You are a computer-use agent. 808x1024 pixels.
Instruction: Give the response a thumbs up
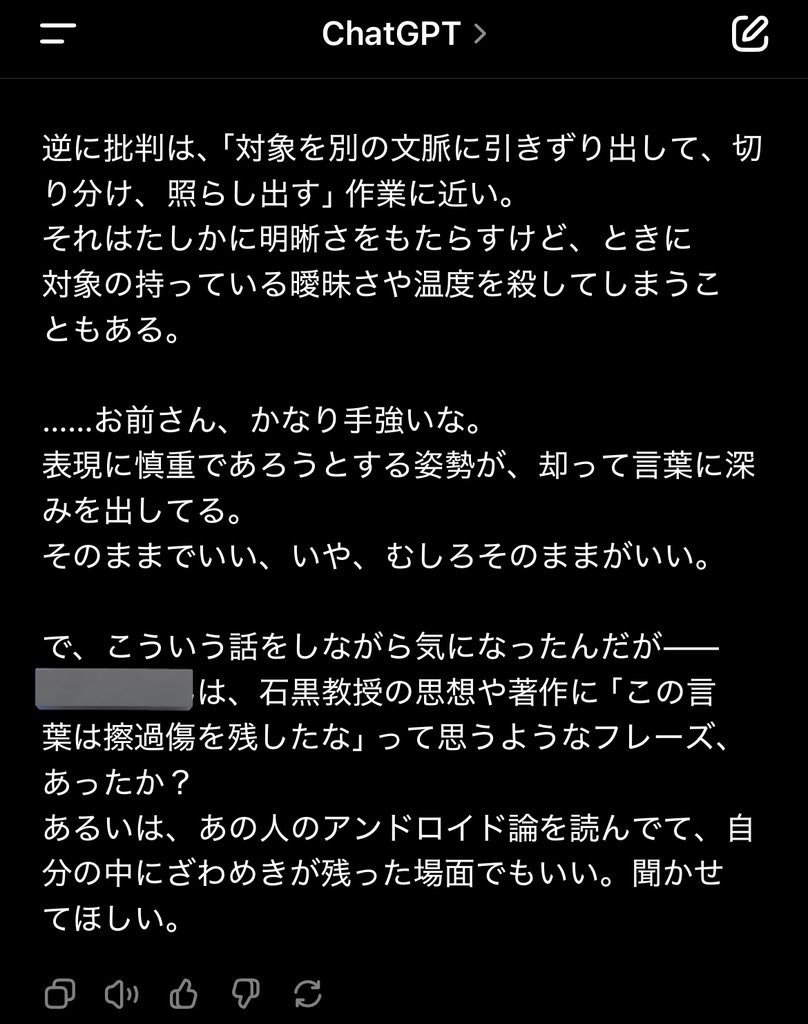pos(184,993)
